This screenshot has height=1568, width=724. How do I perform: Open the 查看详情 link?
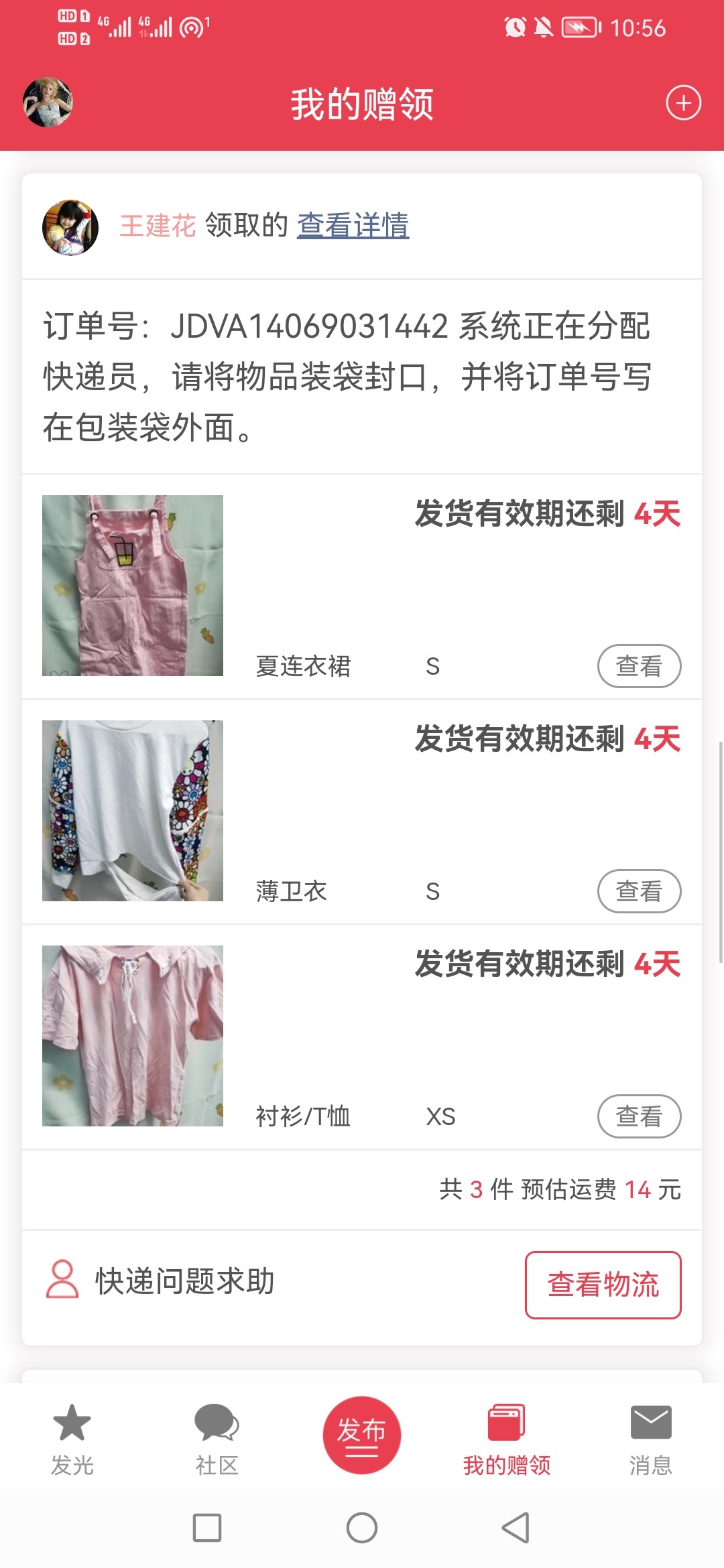(353, 225)
